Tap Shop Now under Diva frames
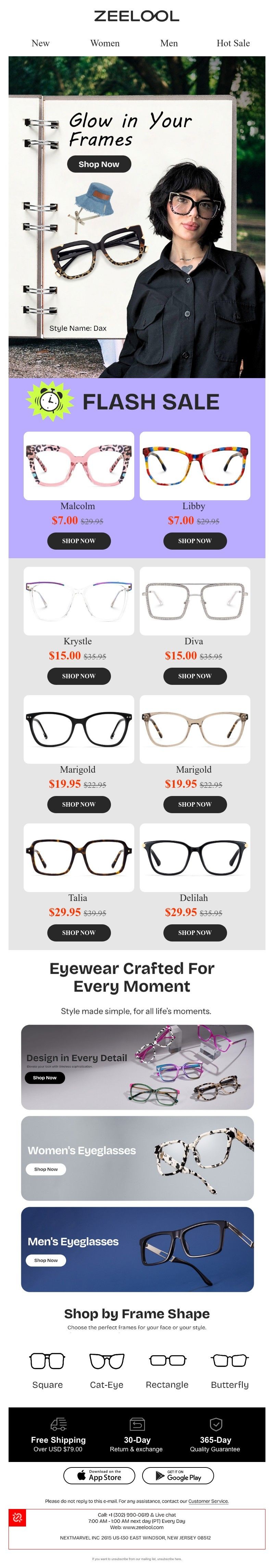This screenshot has width=274, height=1568. pyautogui.click(x=195, y=676)
